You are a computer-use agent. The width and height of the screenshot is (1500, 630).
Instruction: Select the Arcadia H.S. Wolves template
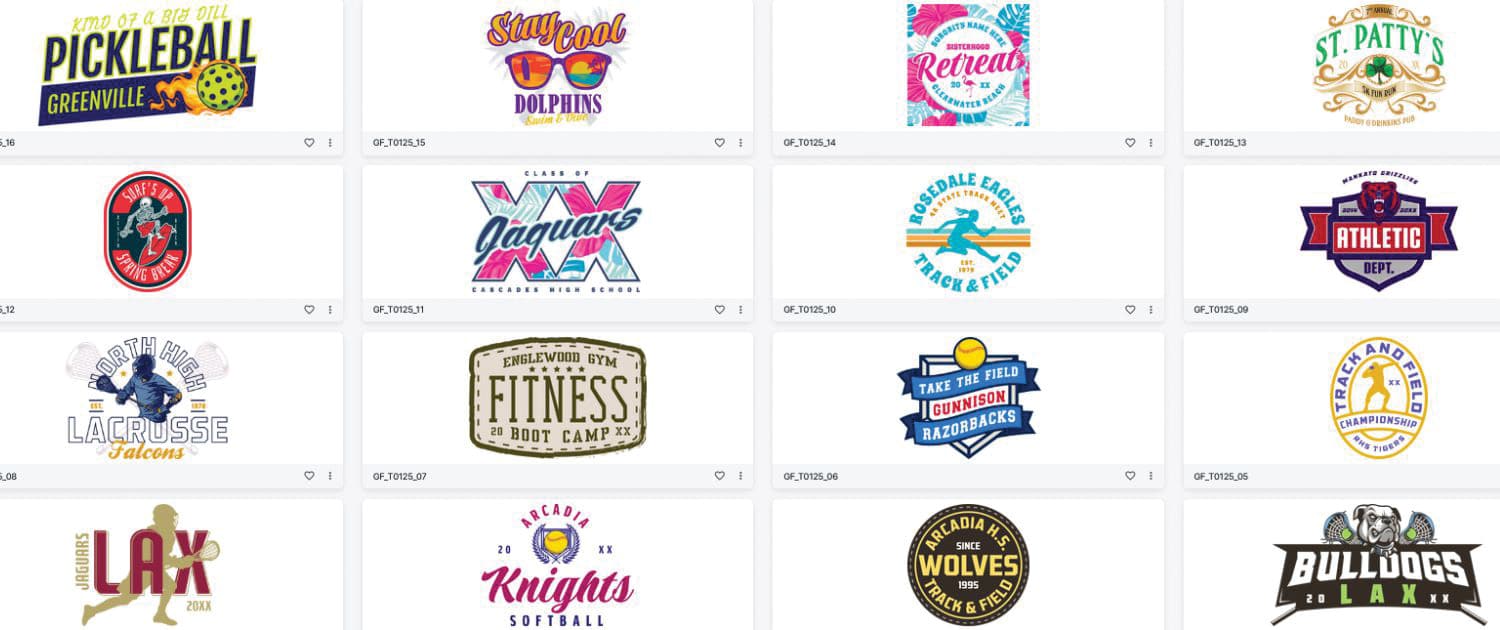967,565
